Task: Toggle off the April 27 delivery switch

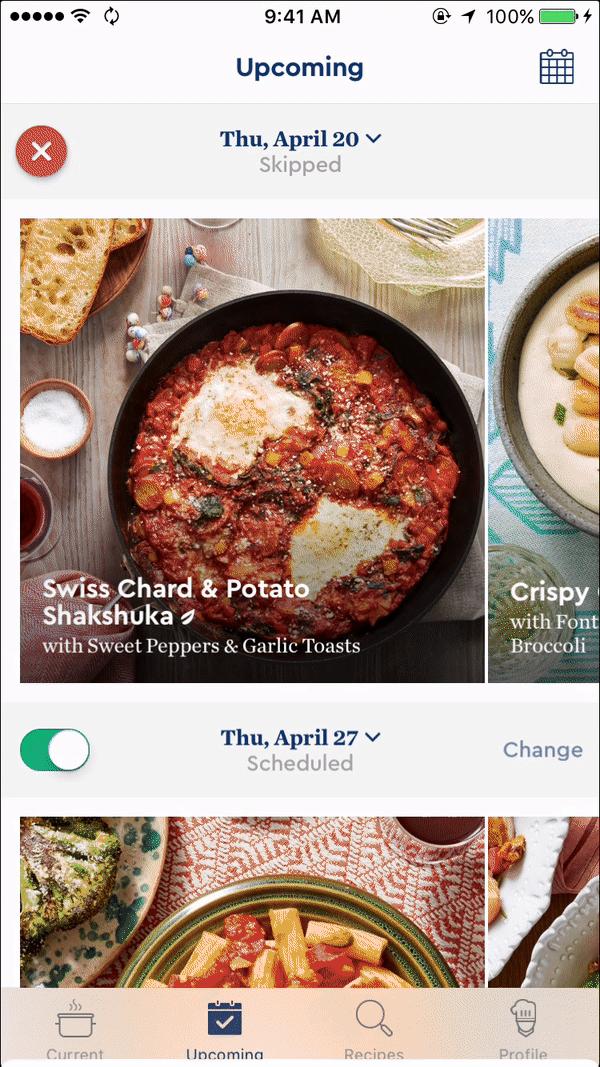Action: [x=55, y=750]
